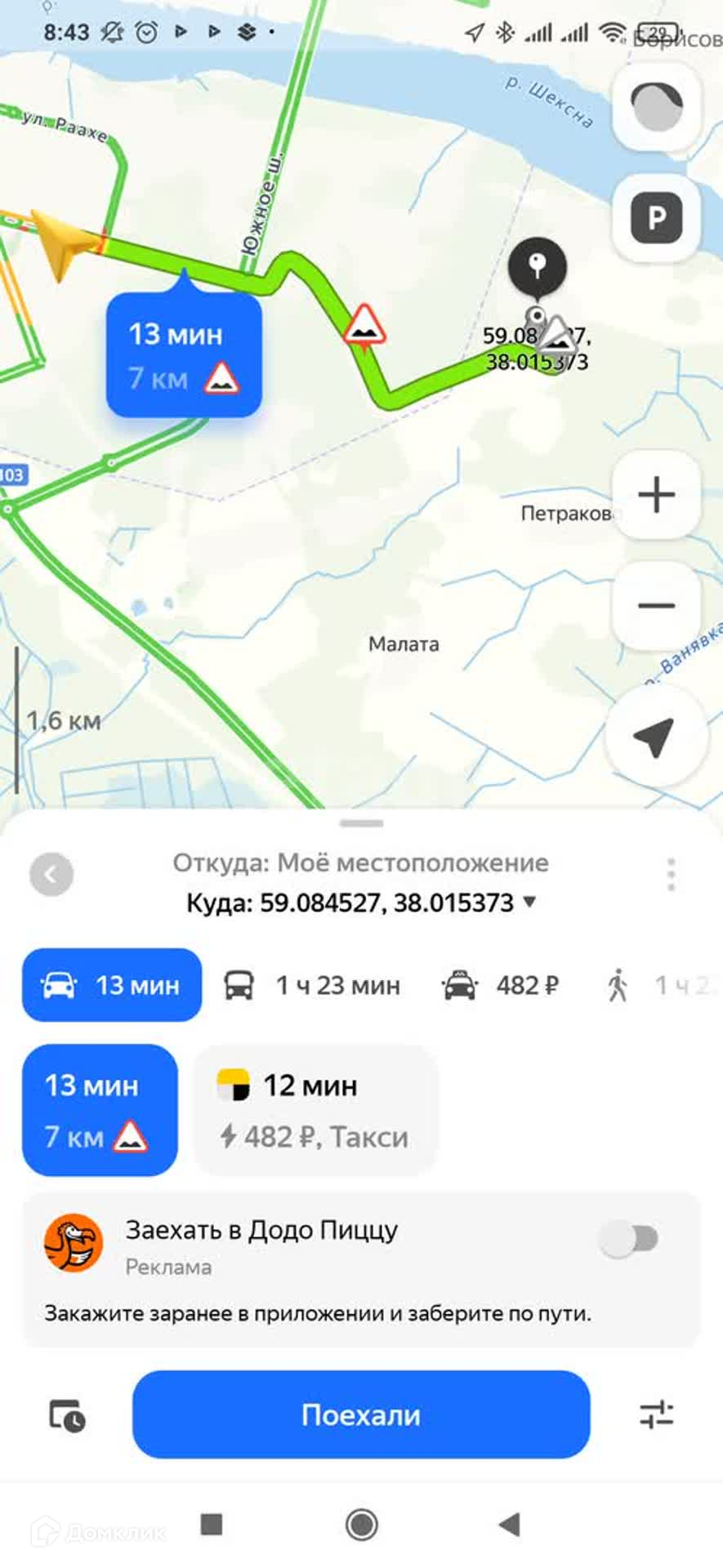
Task: Choose the 12 мин Такси option card
Action: [315, 1110]
